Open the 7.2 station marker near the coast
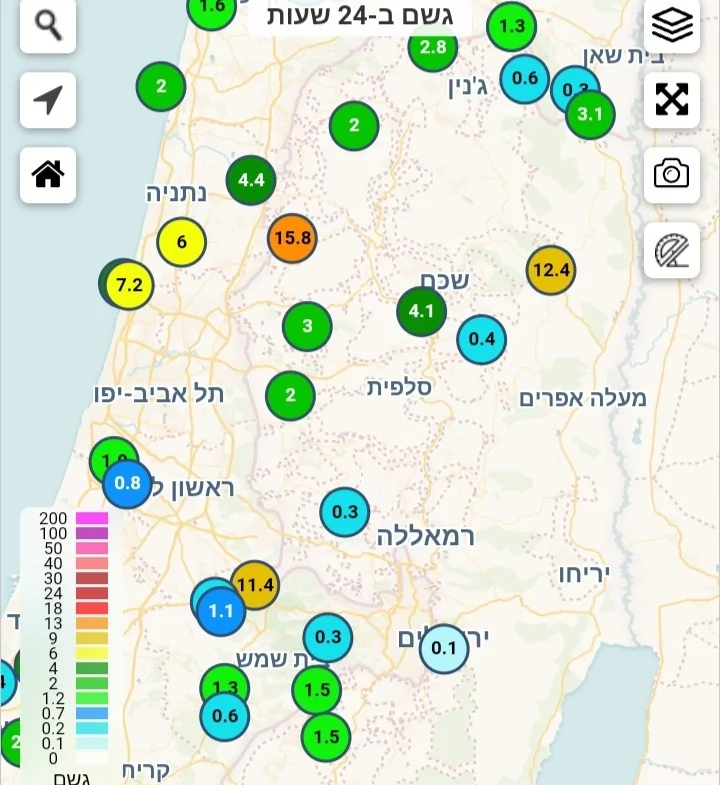720x785 pixels. click(129, 285)
